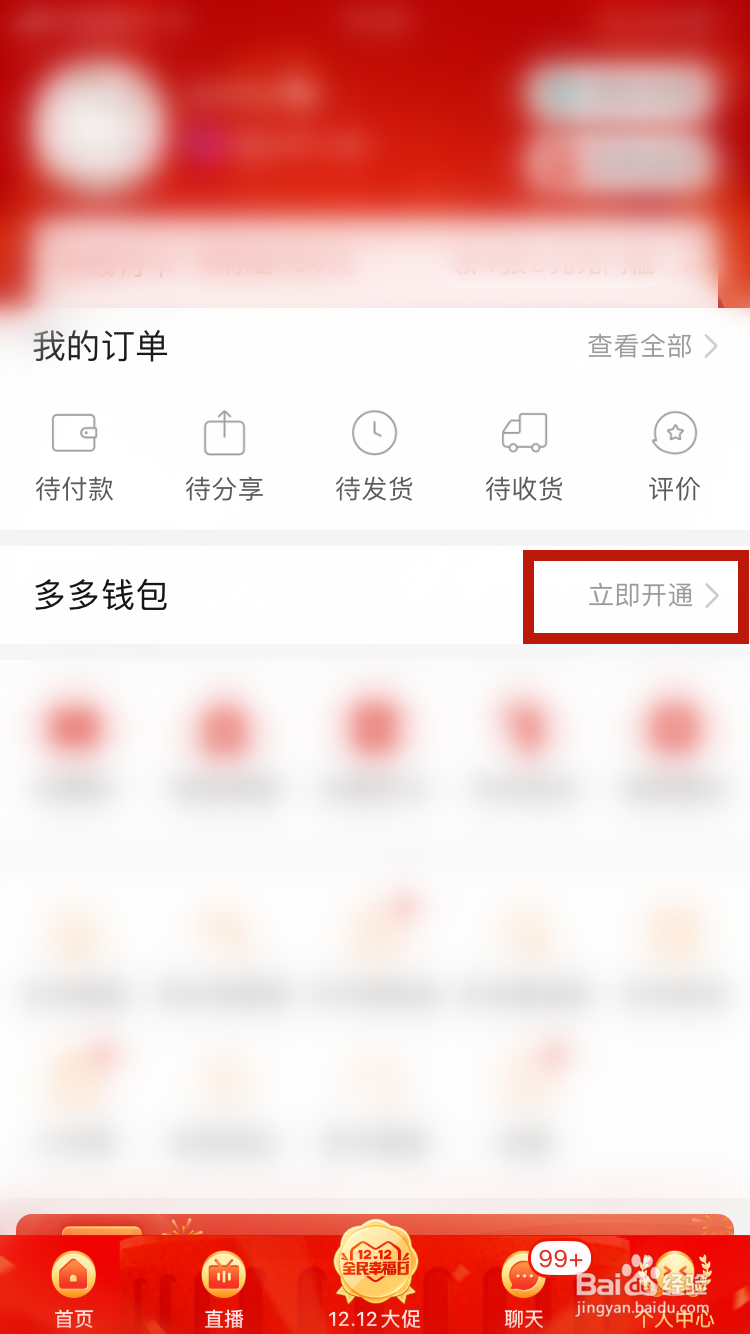Tap the 99+ message count badge
Screen dimensions: 750x1334
tap(558, 1258)
